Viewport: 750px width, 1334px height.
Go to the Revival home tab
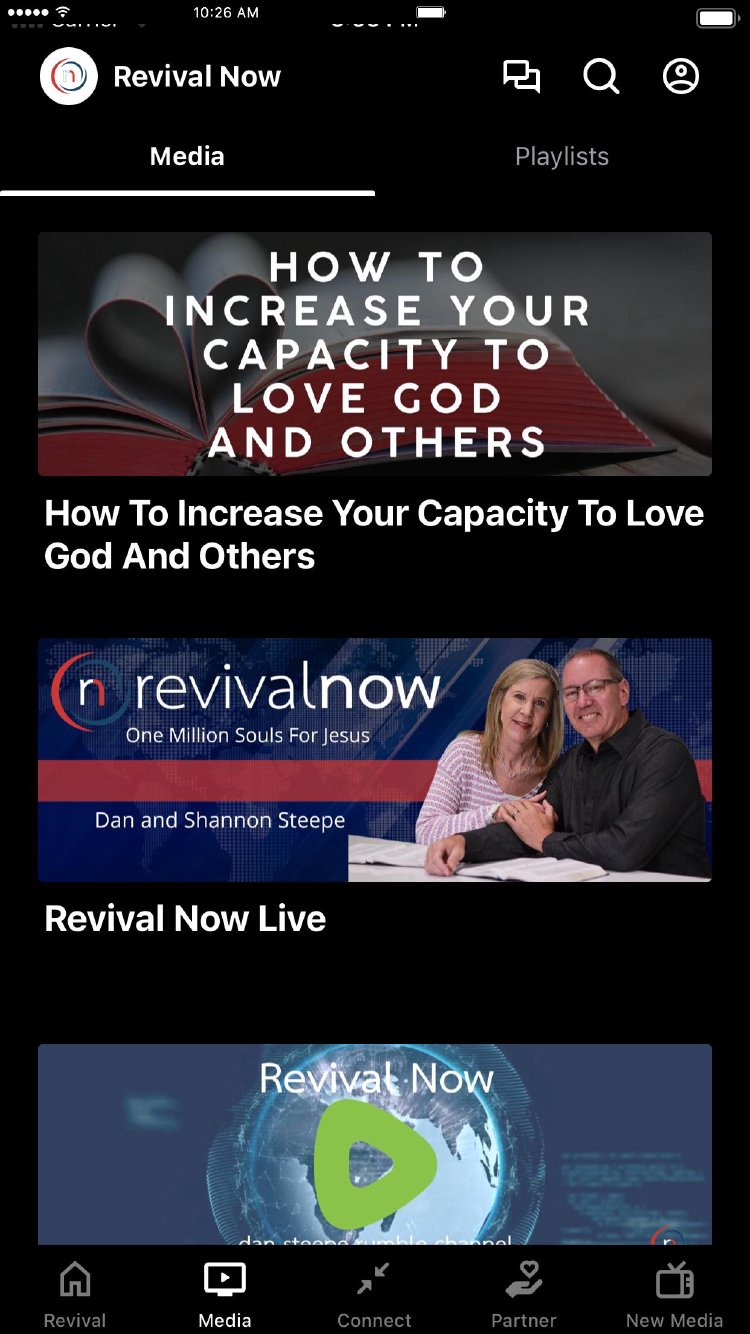pos(75,1293)
